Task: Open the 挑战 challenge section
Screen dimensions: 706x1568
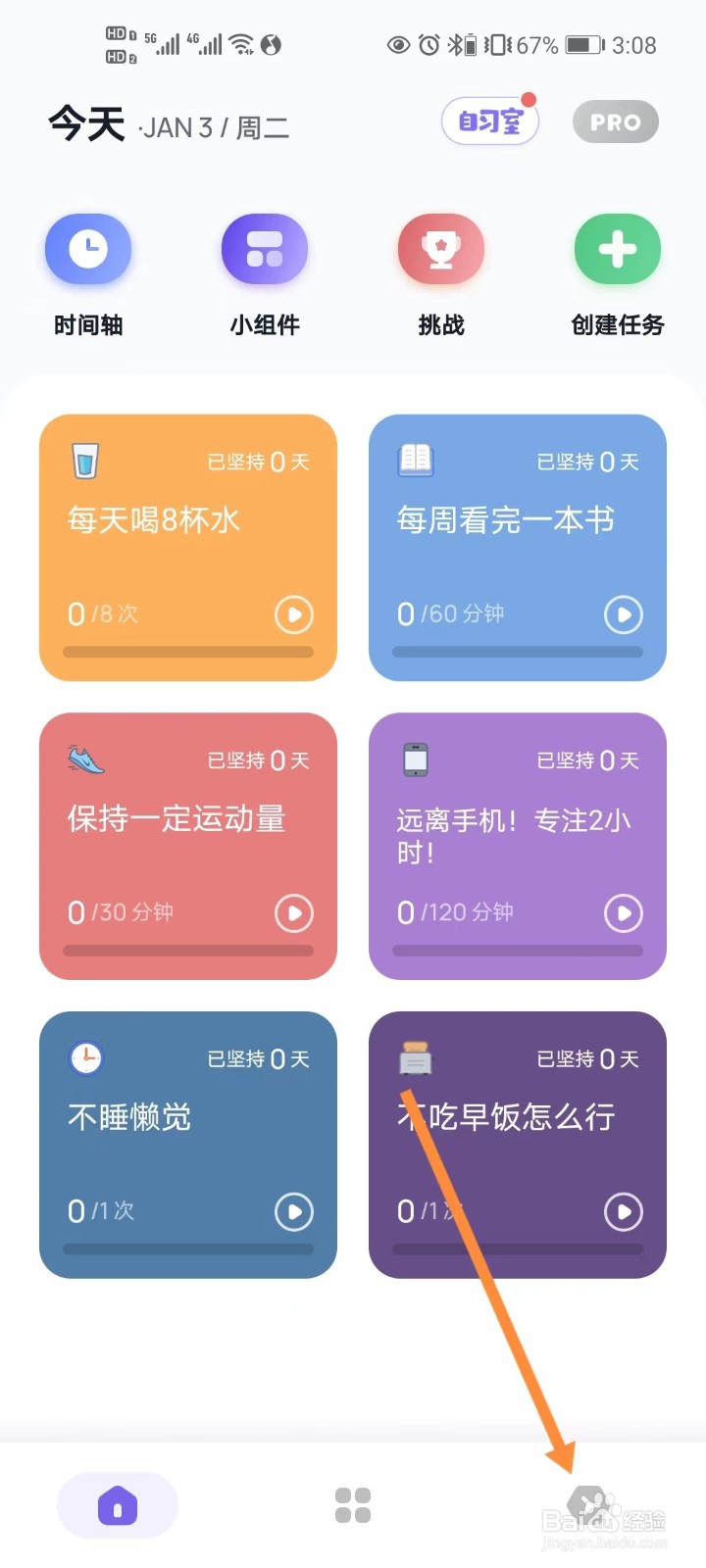Action: click(x=441, y=250)
